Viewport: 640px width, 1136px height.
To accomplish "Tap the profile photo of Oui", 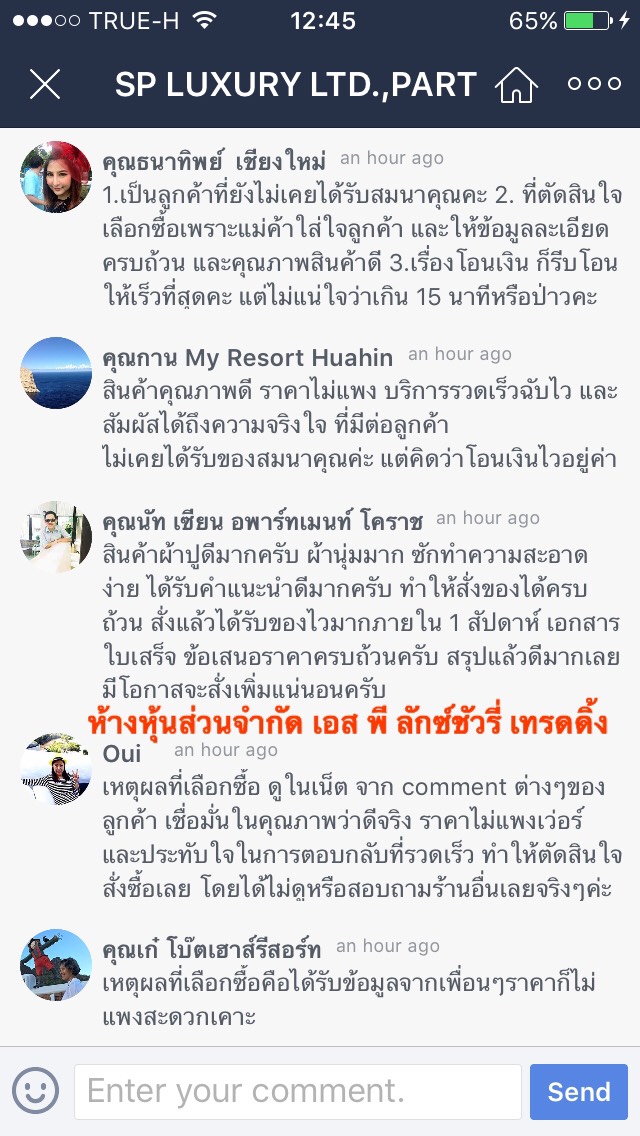I will (56, 770).
